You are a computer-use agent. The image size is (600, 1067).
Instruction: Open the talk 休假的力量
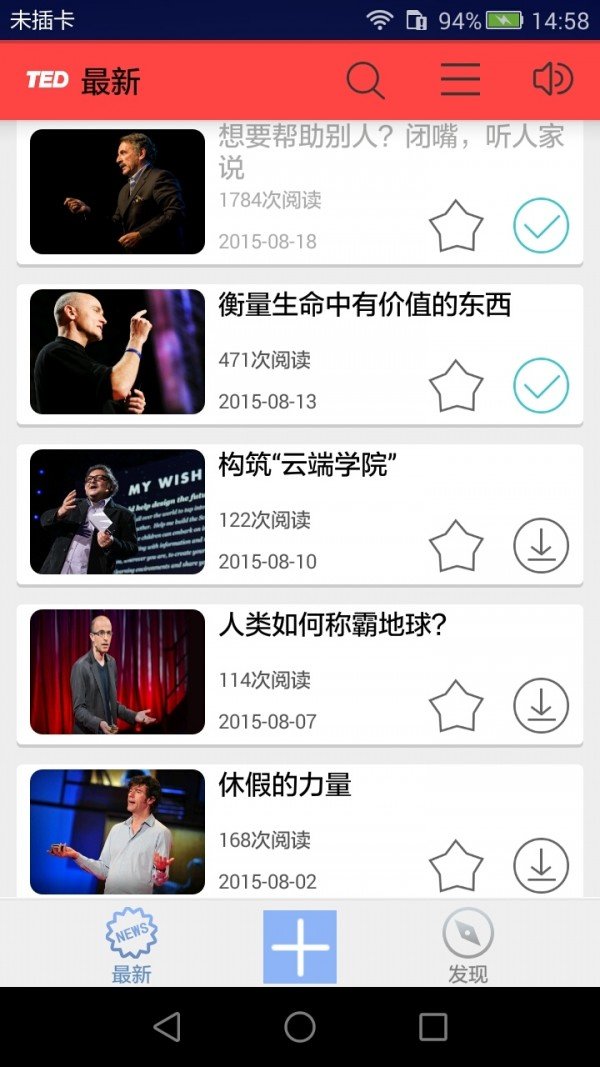pyautogui.click(x=285, y=785)
